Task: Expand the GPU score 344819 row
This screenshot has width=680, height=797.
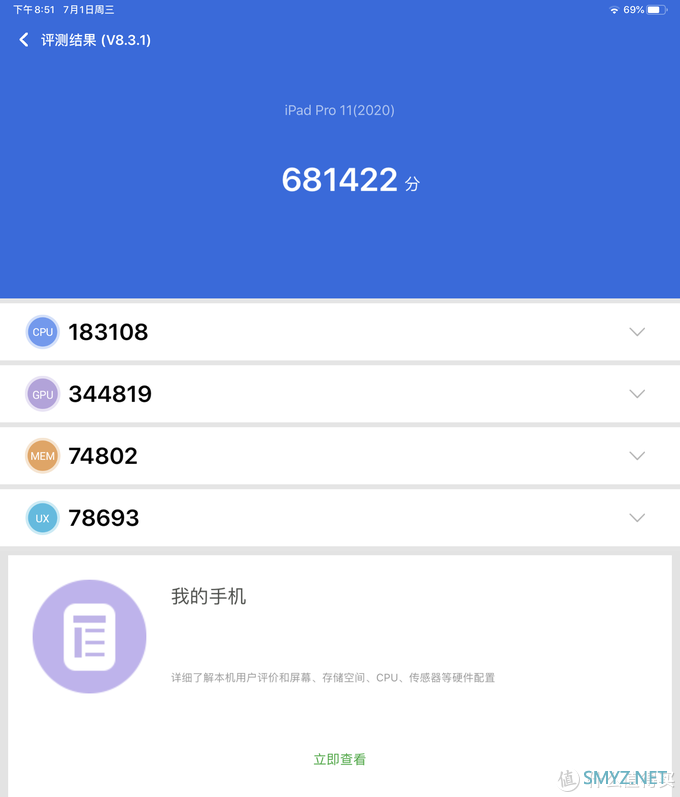Action: click(637, 394)
